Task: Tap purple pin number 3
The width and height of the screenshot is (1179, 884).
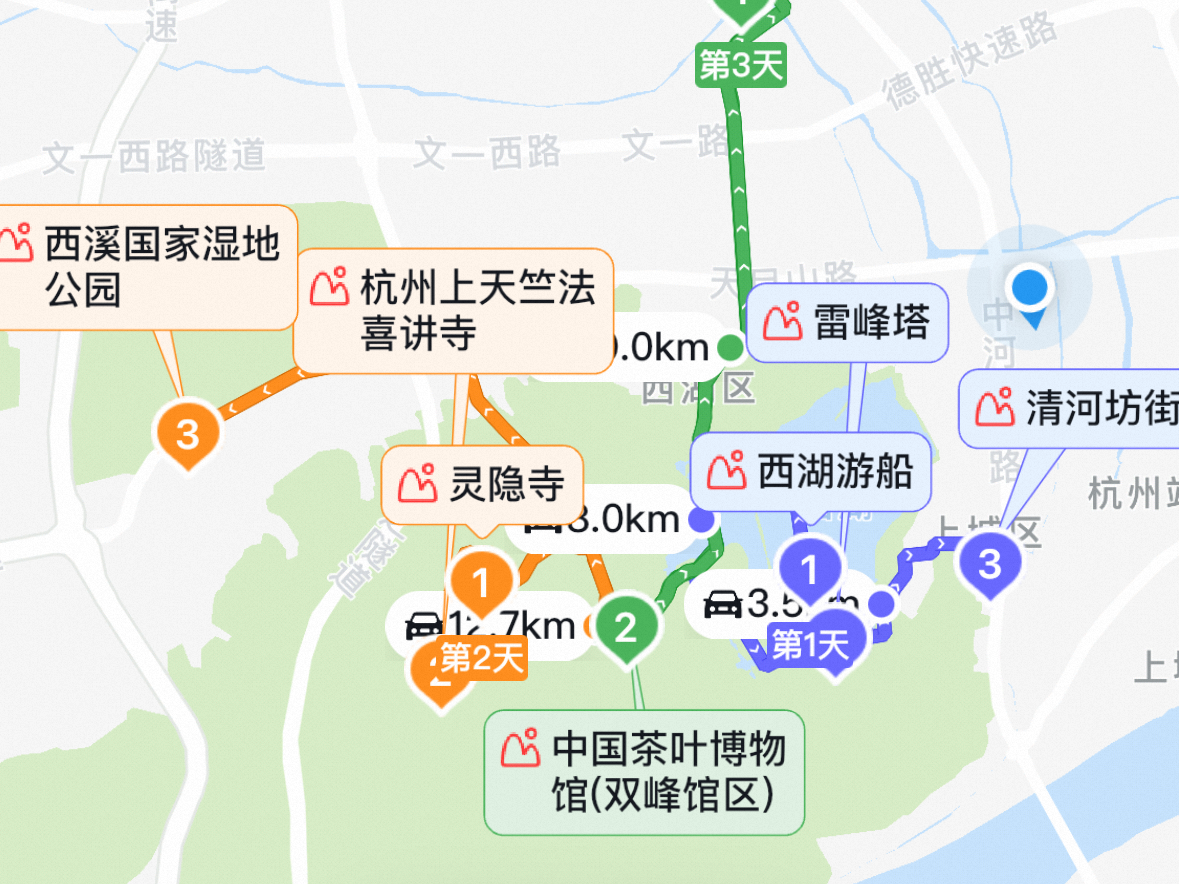Action: 989,564
